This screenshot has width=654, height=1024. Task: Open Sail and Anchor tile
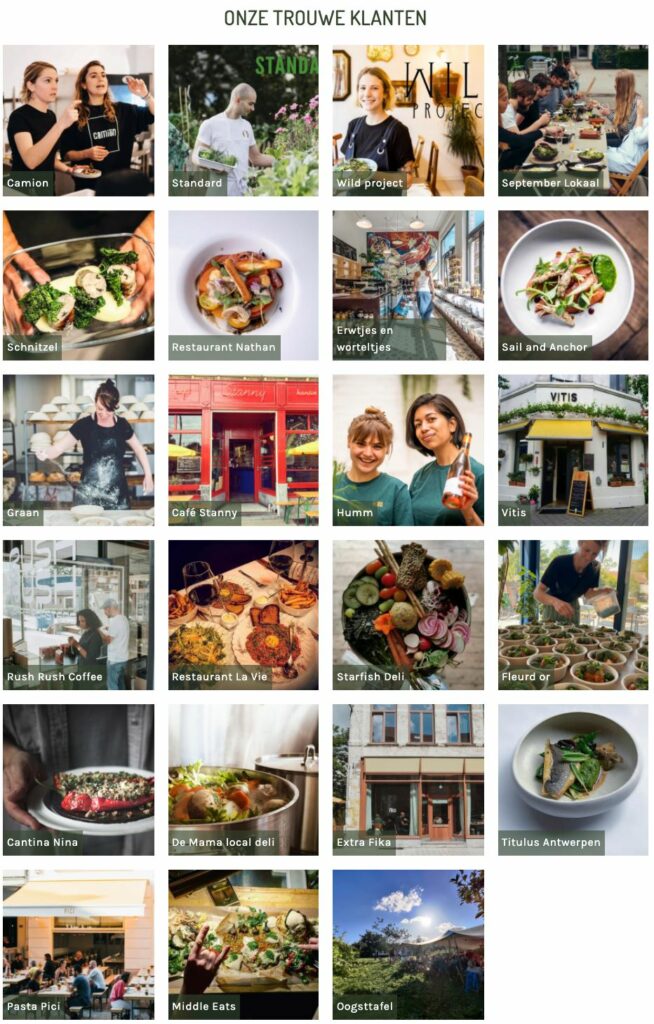[x=573, y=285]
